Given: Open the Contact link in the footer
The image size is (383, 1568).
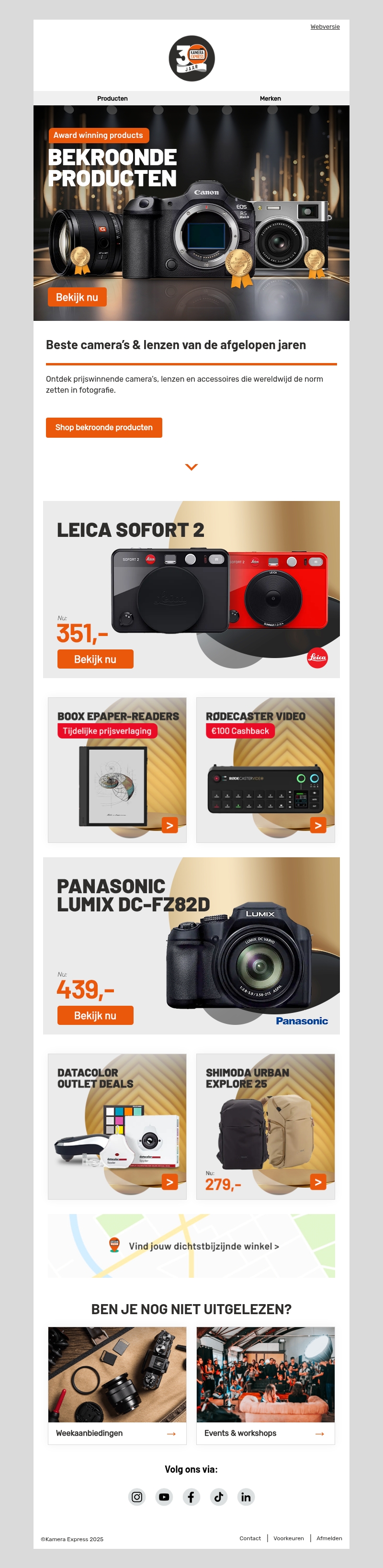Looking at the screenshot, I should (249, 1538).
